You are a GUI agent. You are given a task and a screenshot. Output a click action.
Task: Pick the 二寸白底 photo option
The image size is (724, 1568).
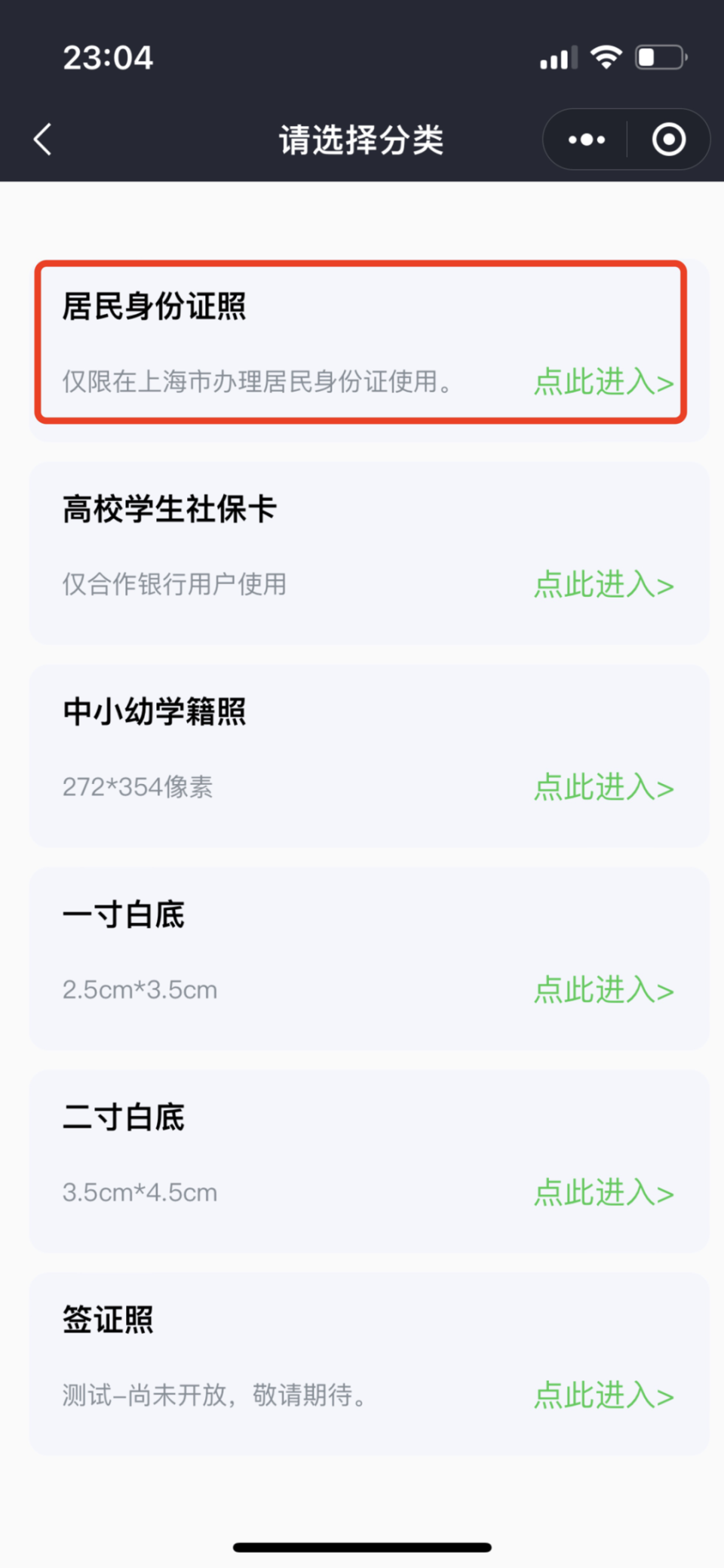click(x=603, y=1193)
